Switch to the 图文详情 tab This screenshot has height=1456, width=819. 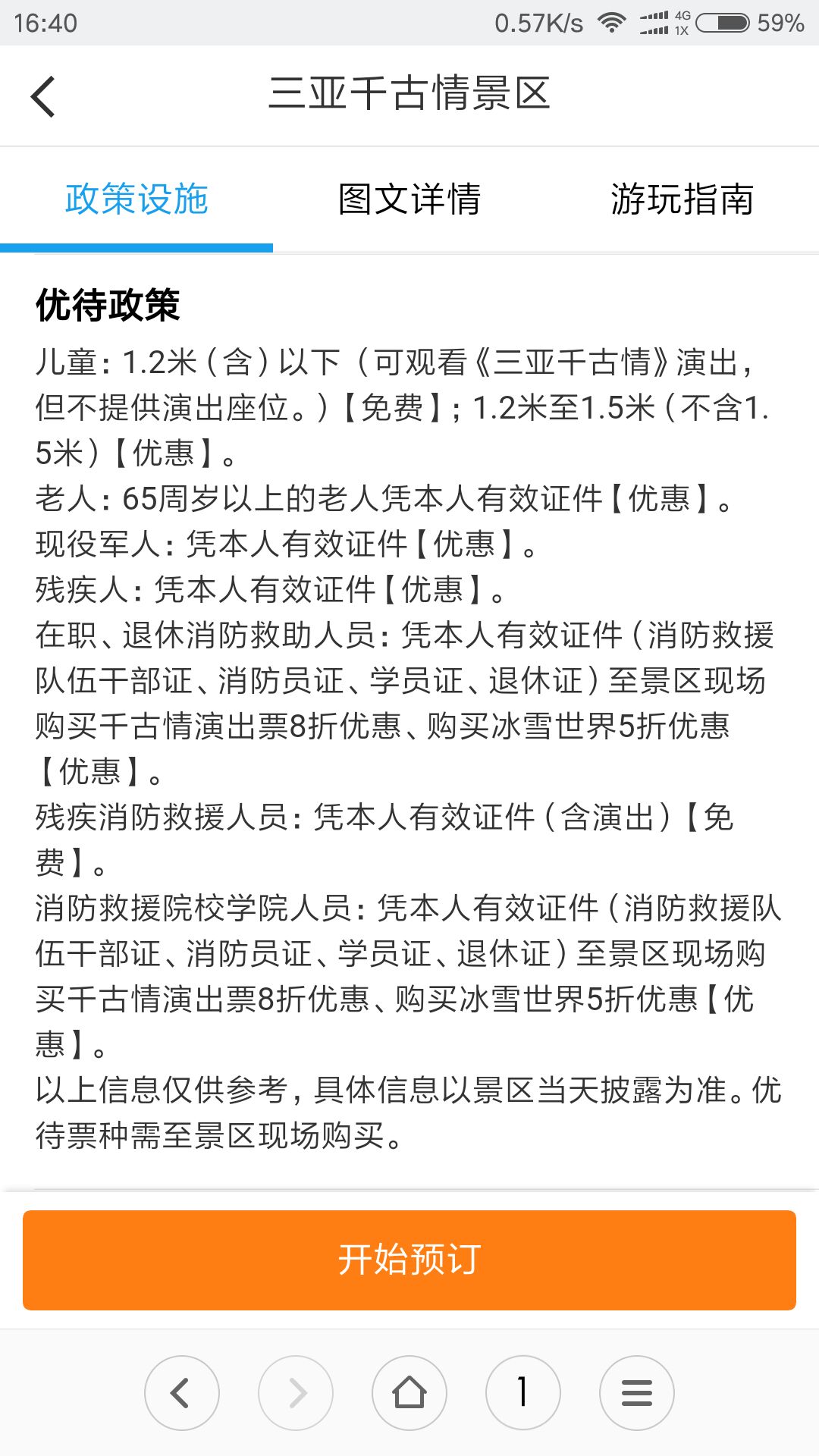tap(409, 199)
